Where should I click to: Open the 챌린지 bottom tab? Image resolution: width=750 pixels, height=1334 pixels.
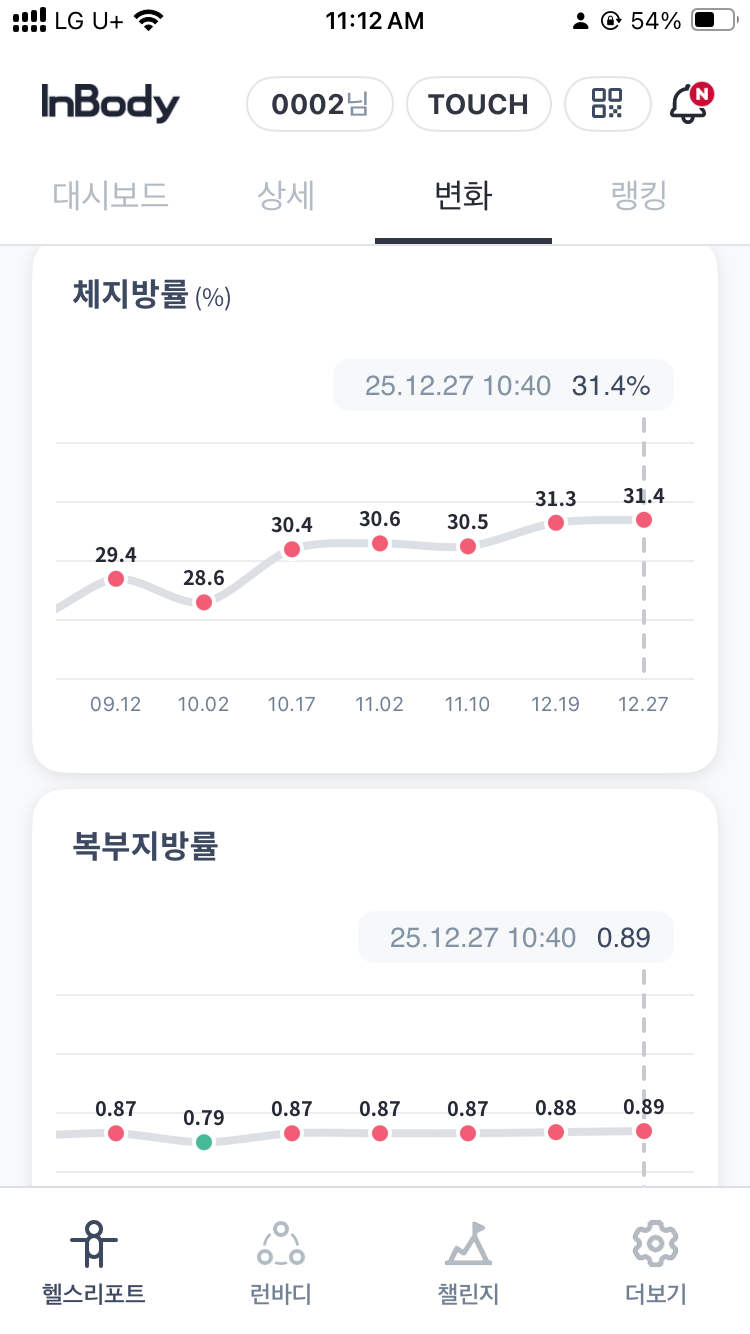click(468, 1262)
